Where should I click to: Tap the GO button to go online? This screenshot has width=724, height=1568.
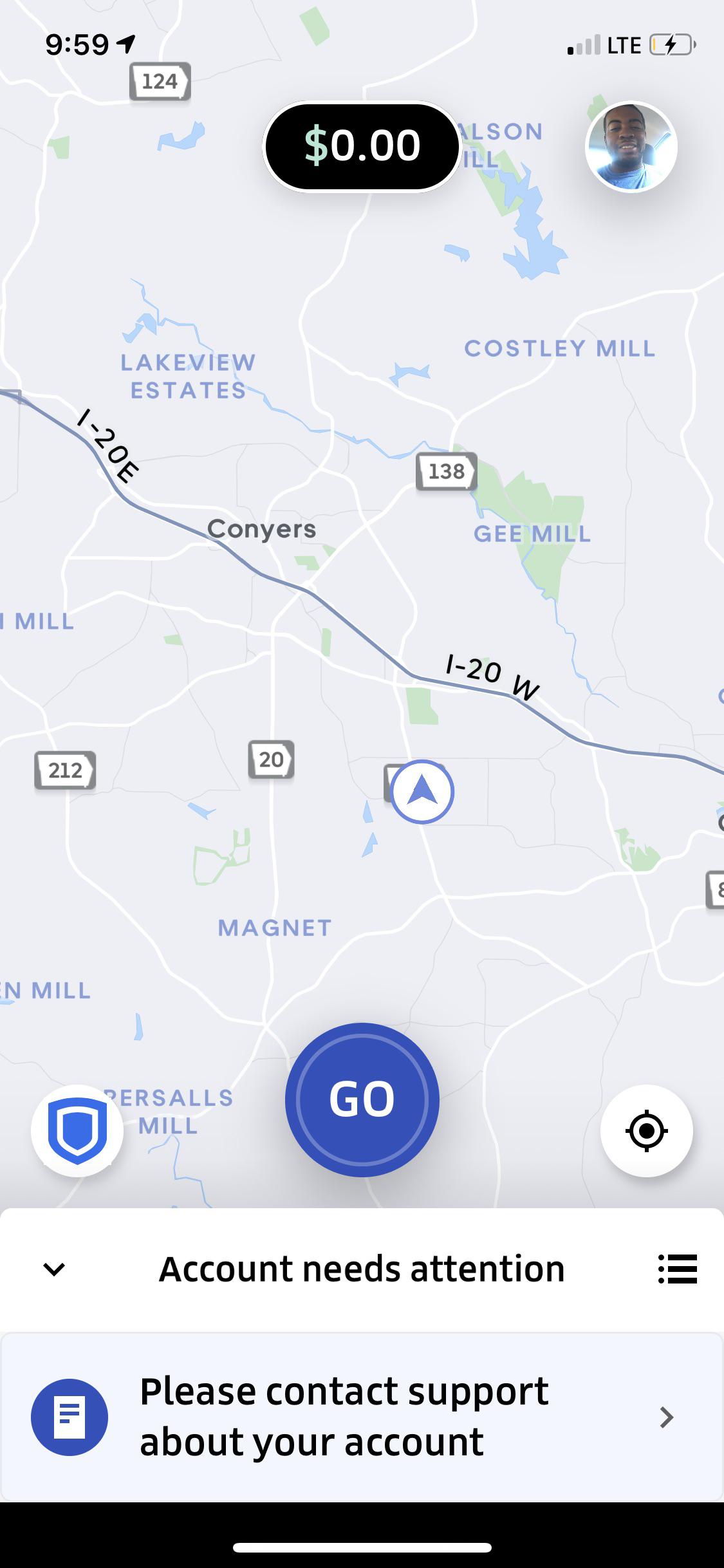362,1099
